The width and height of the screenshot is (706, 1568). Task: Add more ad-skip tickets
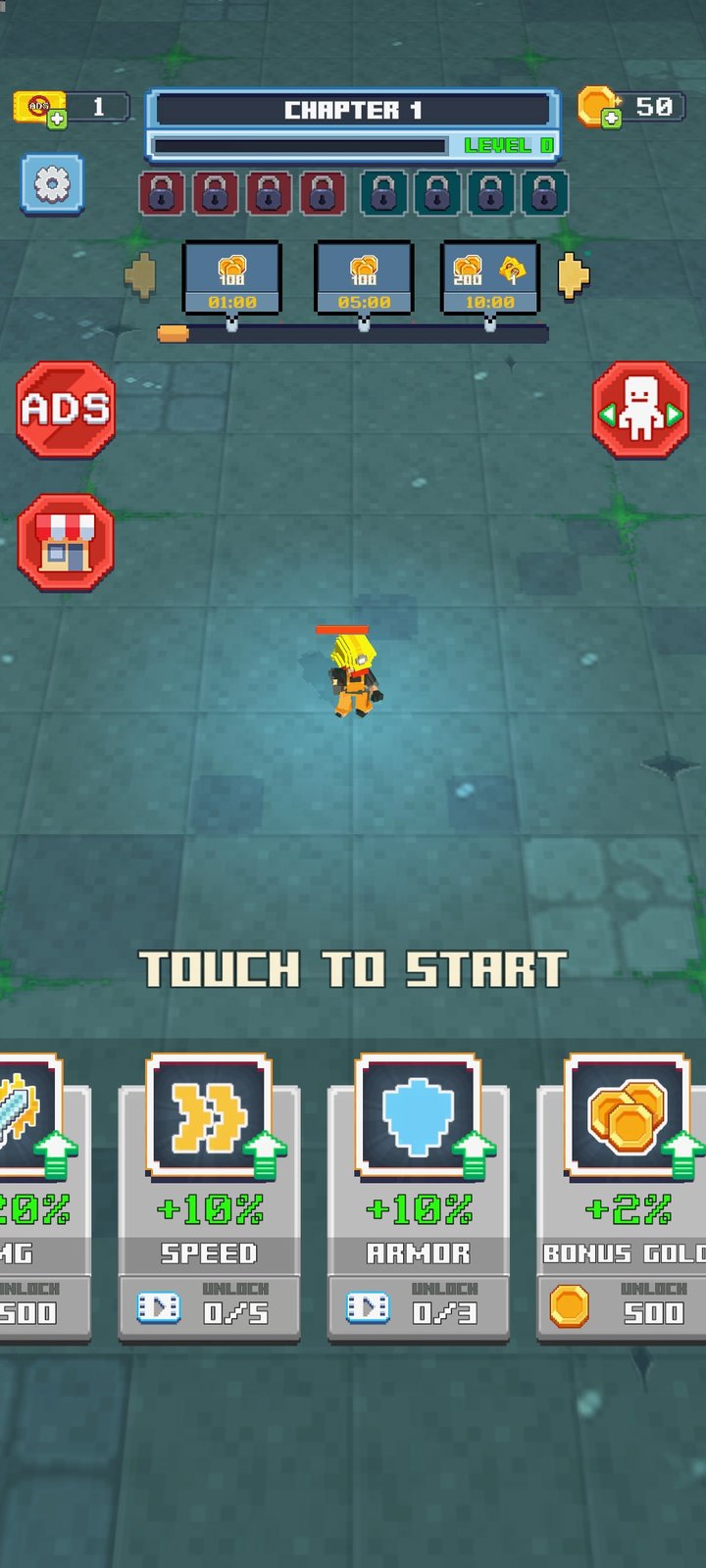coord(57,120)
